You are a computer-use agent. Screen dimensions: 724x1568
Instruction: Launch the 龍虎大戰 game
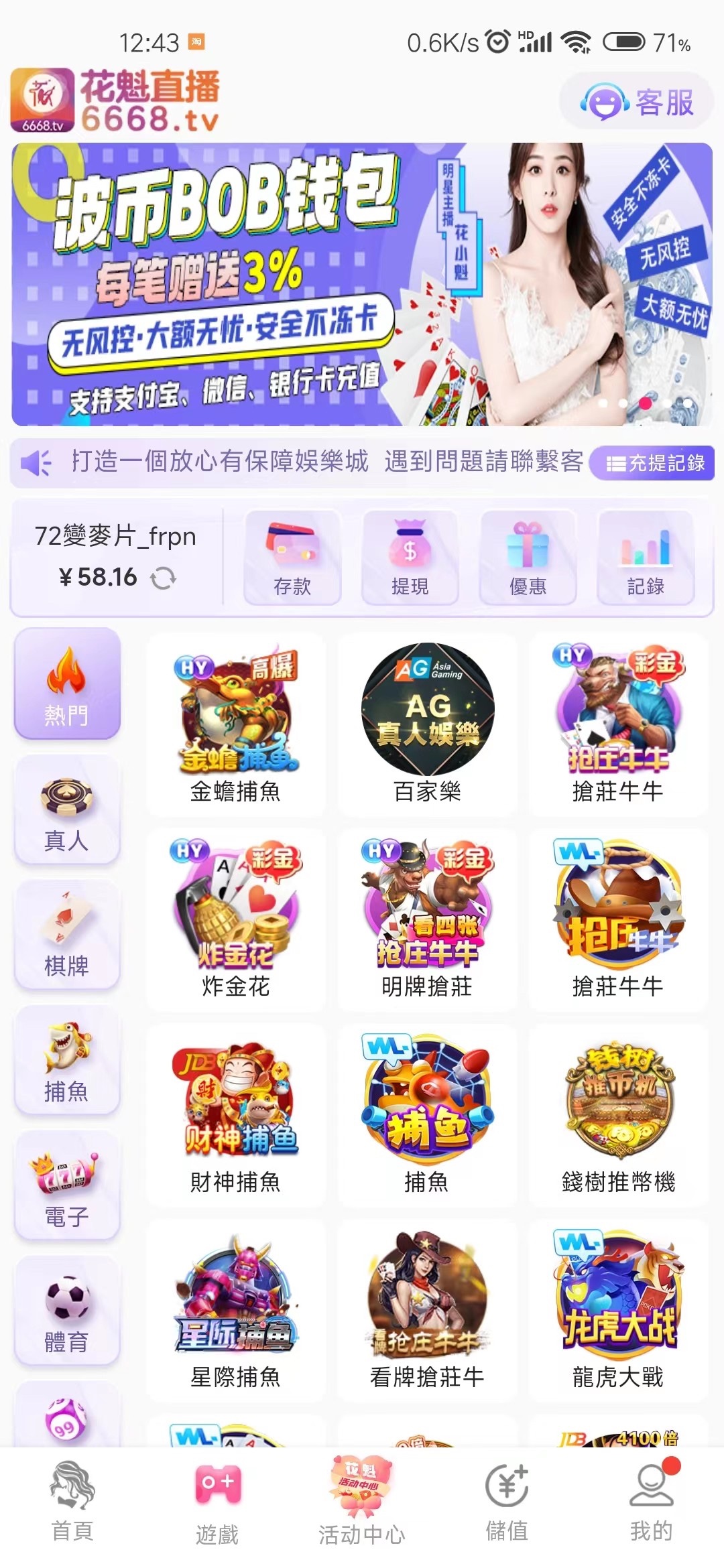tap(618, 1310)
